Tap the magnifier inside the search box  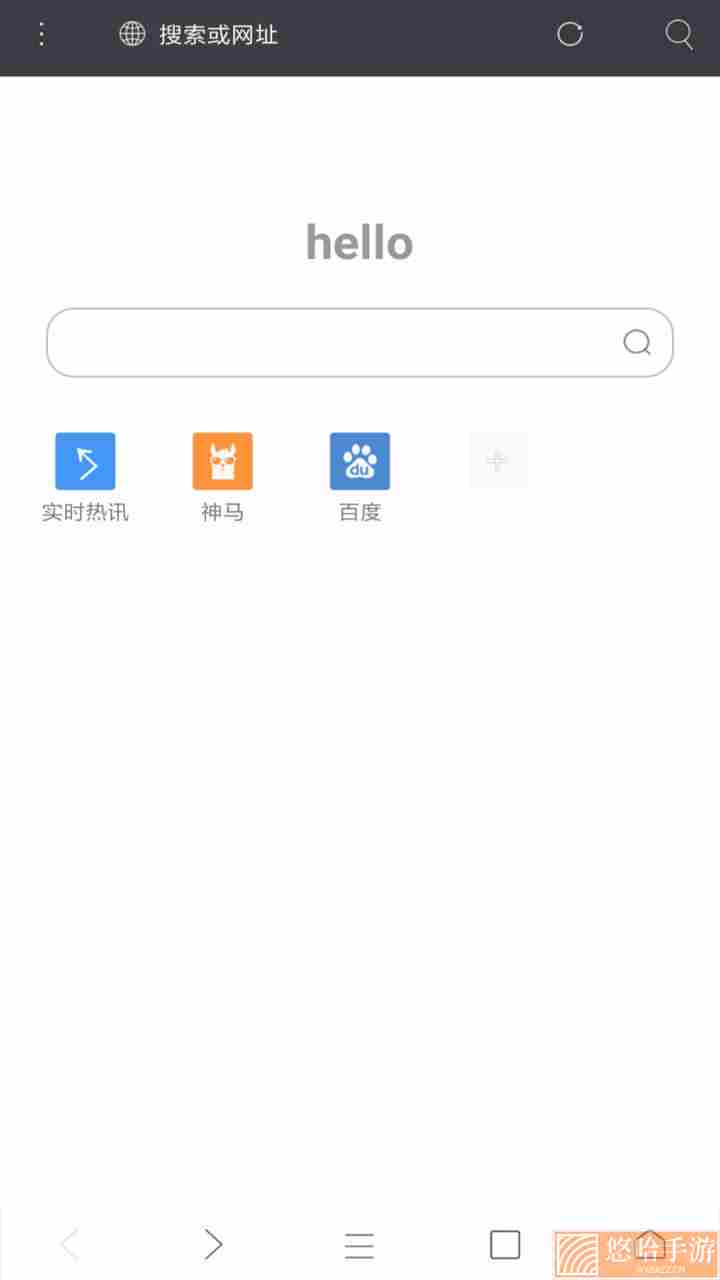coord(637,343)
